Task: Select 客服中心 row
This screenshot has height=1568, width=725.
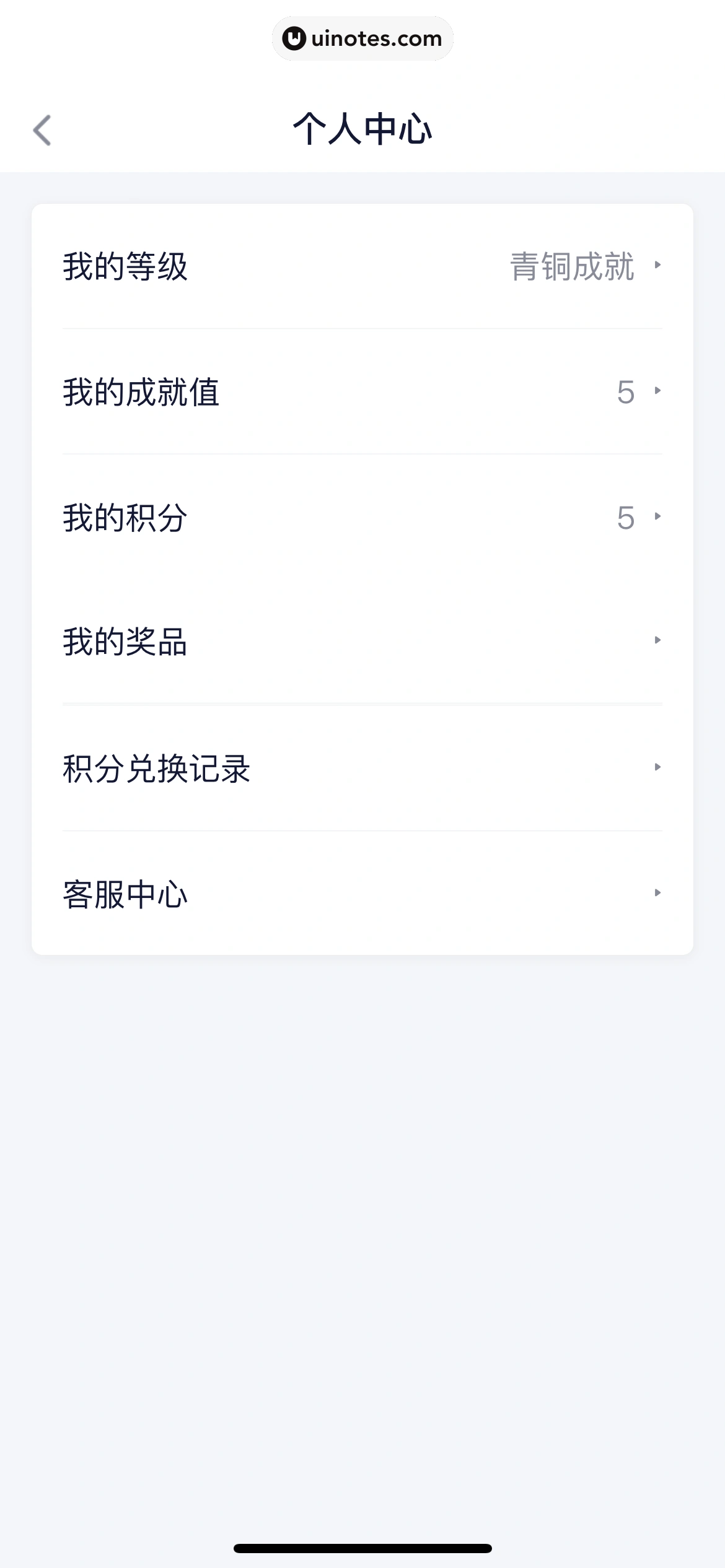Action: (x=362, y=894)
